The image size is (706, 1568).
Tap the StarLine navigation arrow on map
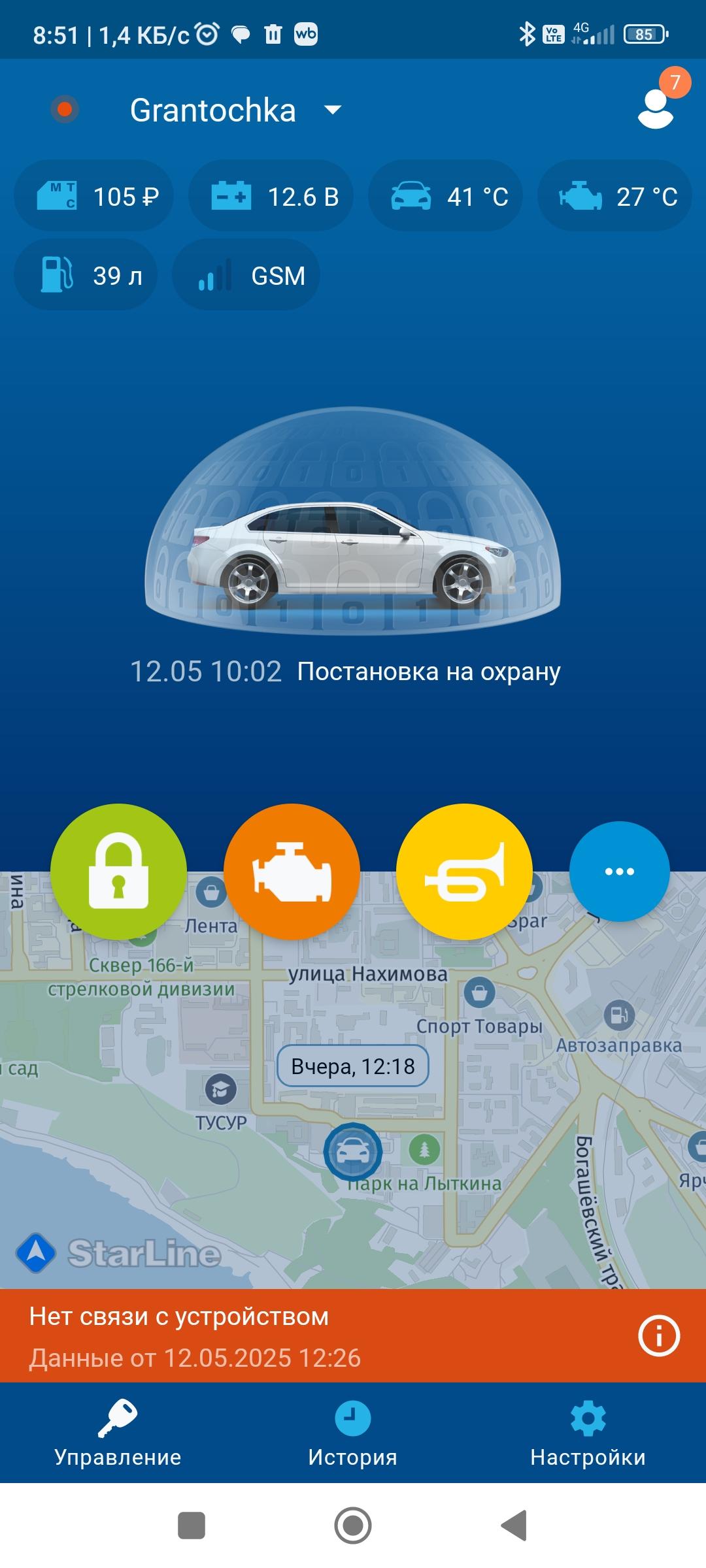pos(36,1253)
